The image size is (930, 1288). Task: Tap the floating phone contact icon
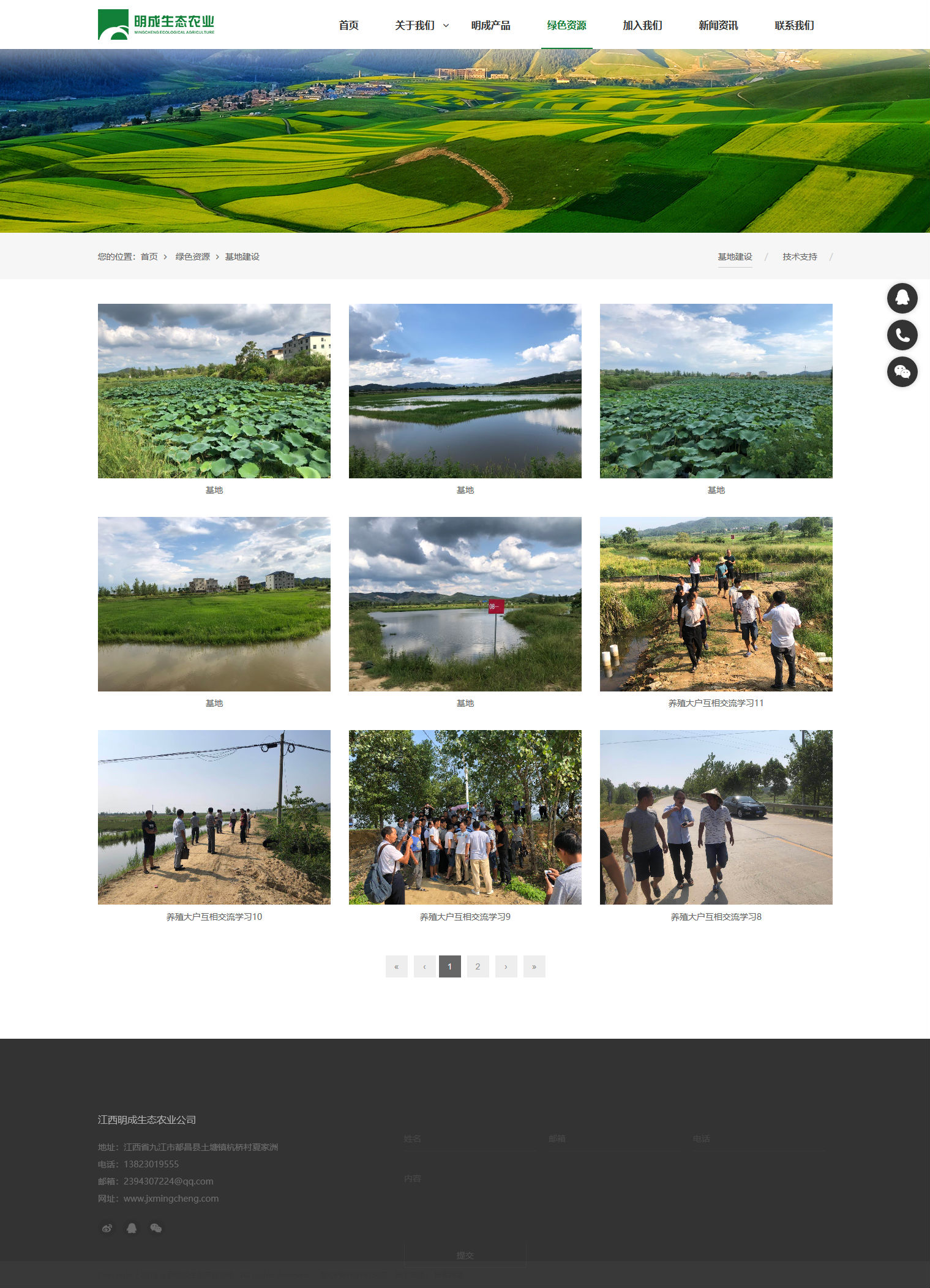902,335
